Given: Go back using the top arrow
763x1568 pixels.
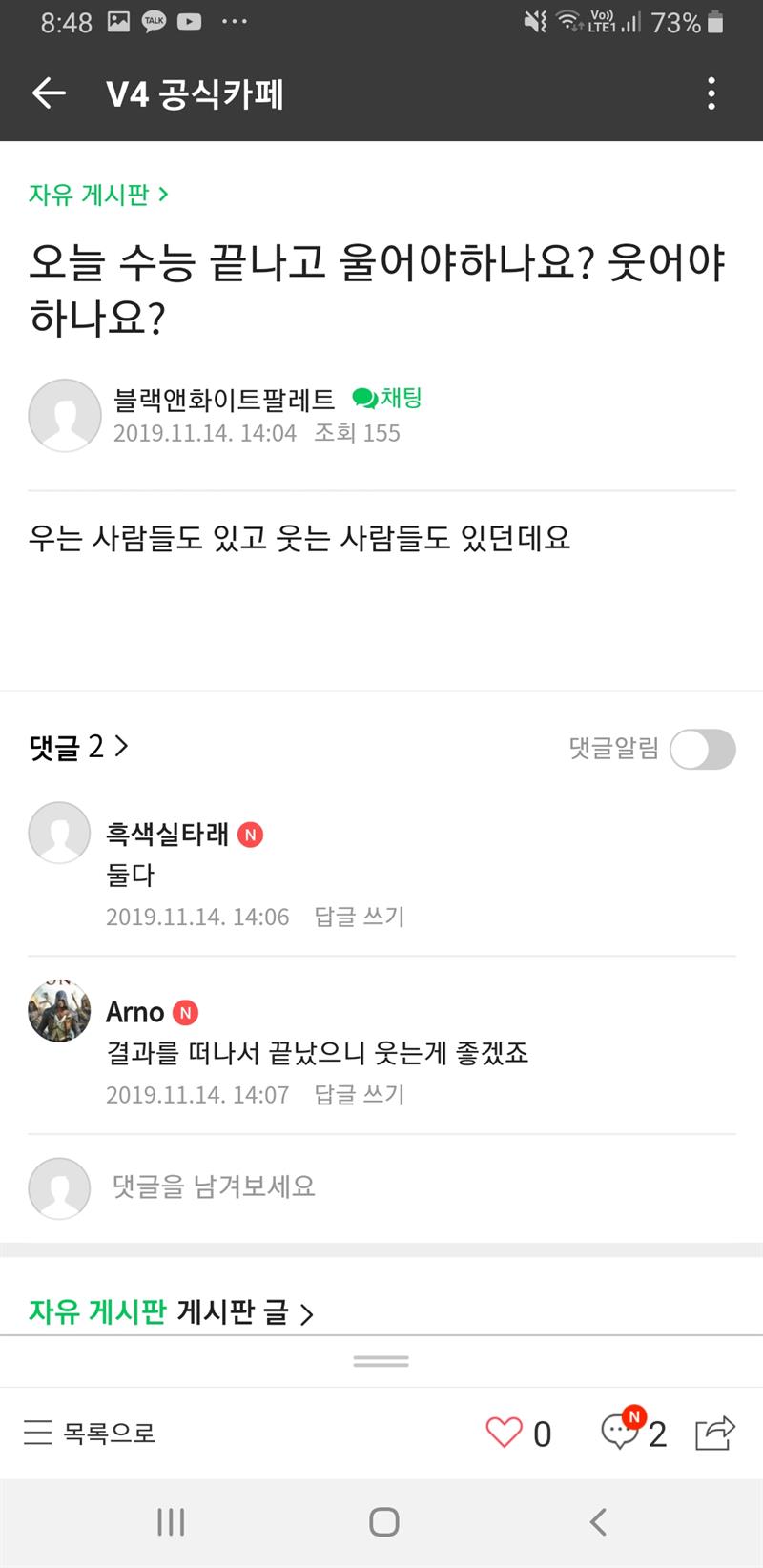Looking at the screenshot, I should [49, 93].
